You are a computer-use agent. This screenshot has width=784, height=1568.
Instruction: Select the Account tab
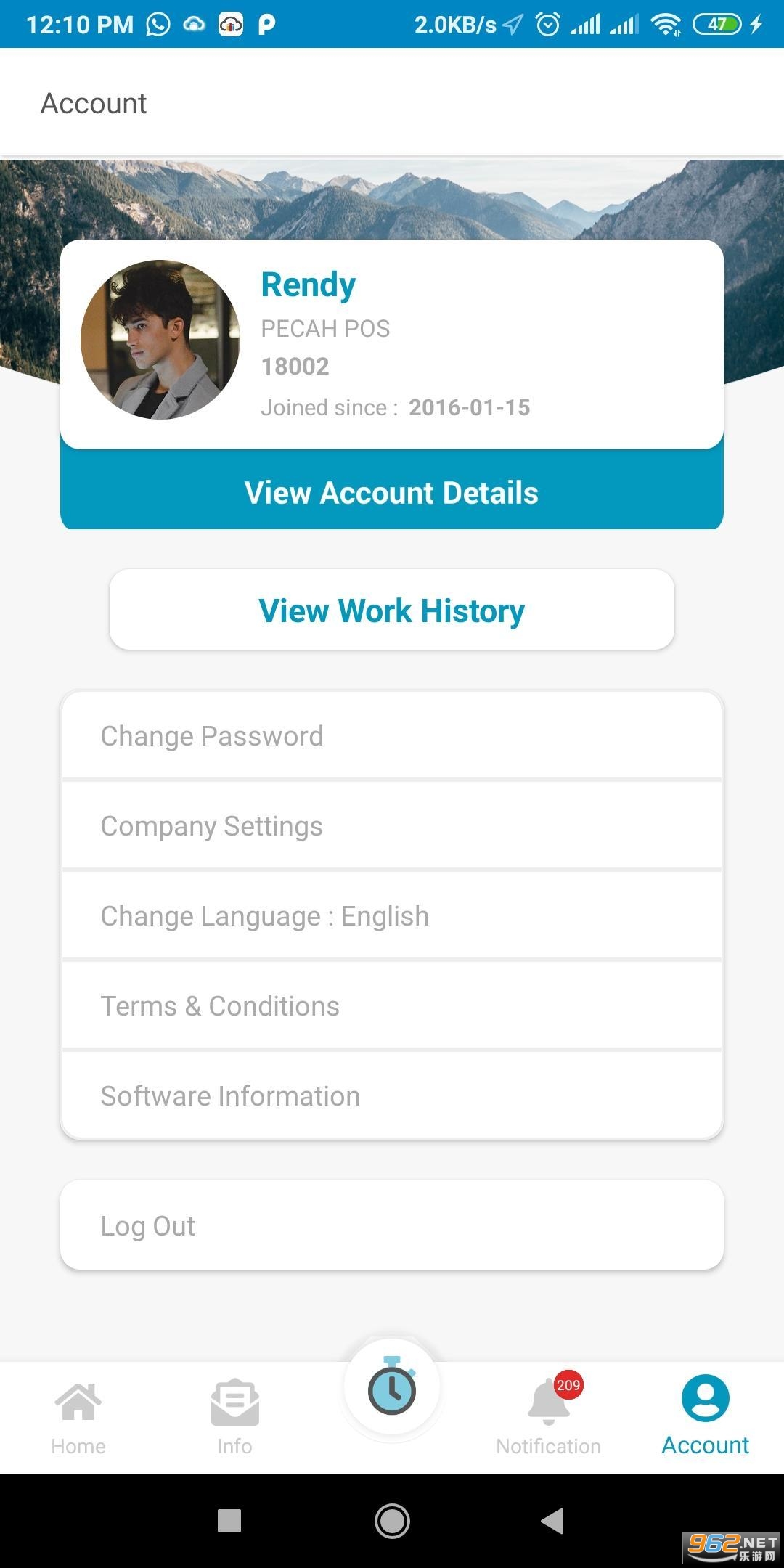705,1417
